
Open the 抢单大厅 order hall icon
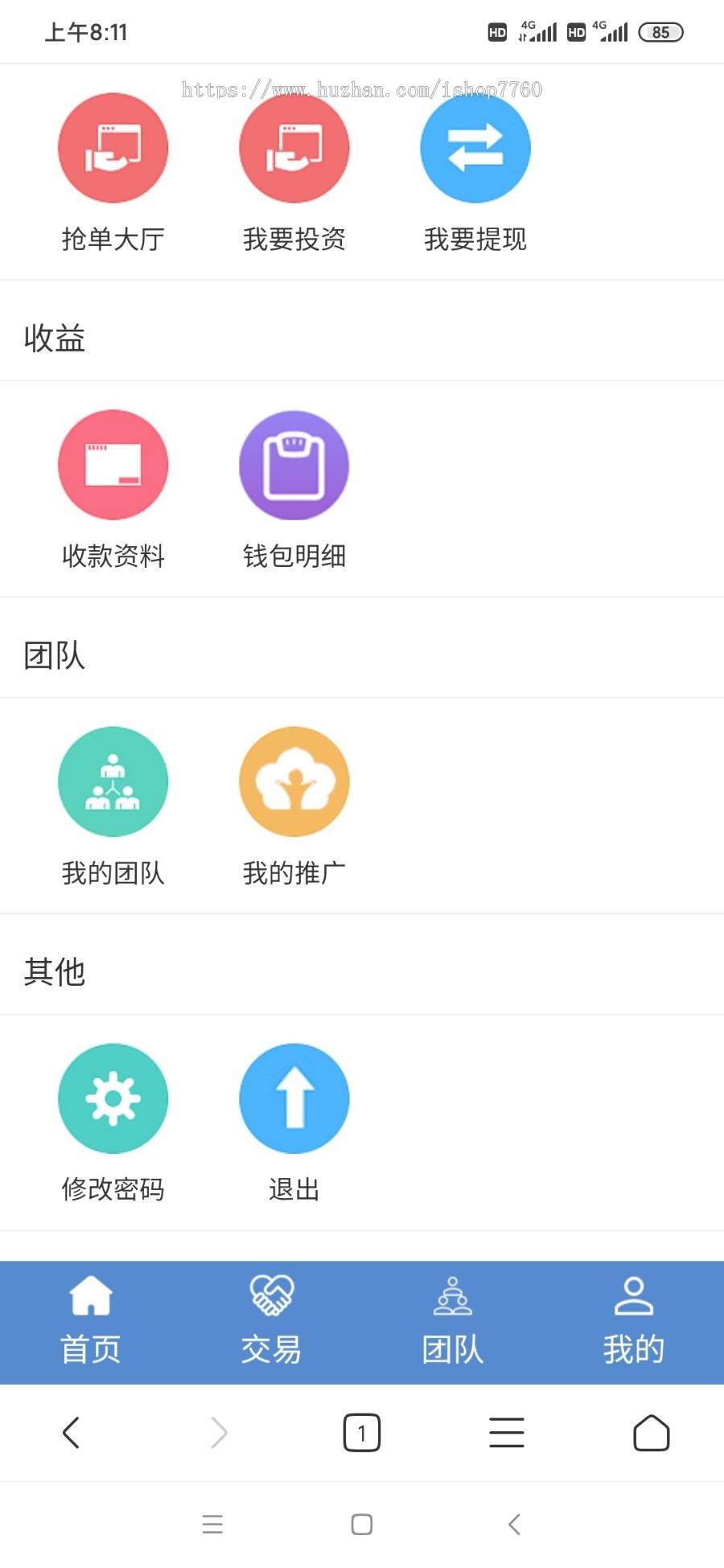[x=113, y=147]
